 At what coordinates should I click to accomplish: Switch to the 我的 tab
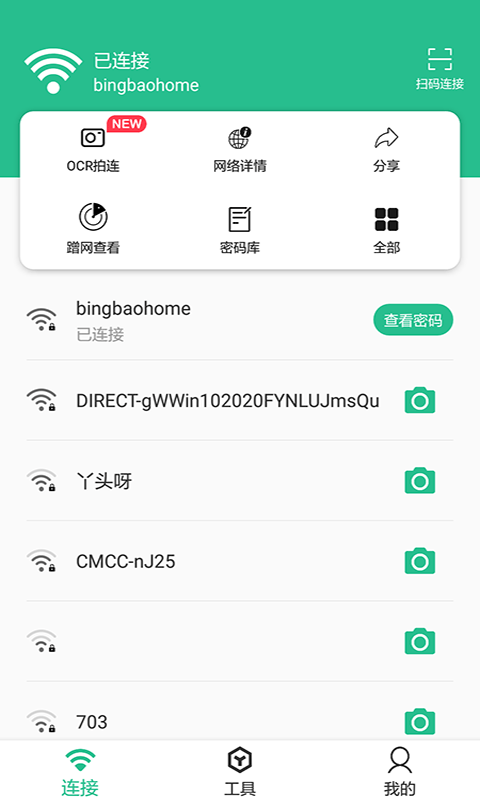[x=399, y=771]
